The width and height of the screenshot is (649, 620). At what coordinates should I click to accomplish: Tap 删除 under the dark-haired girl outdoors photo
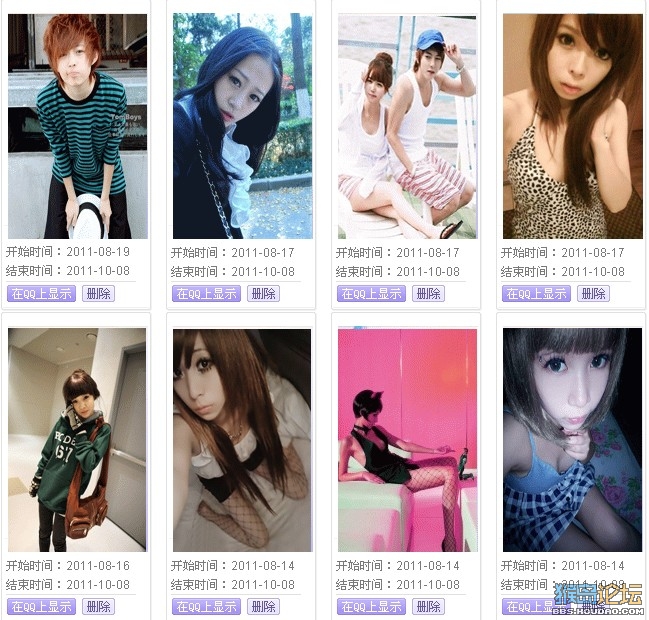[x=263, y=293]
